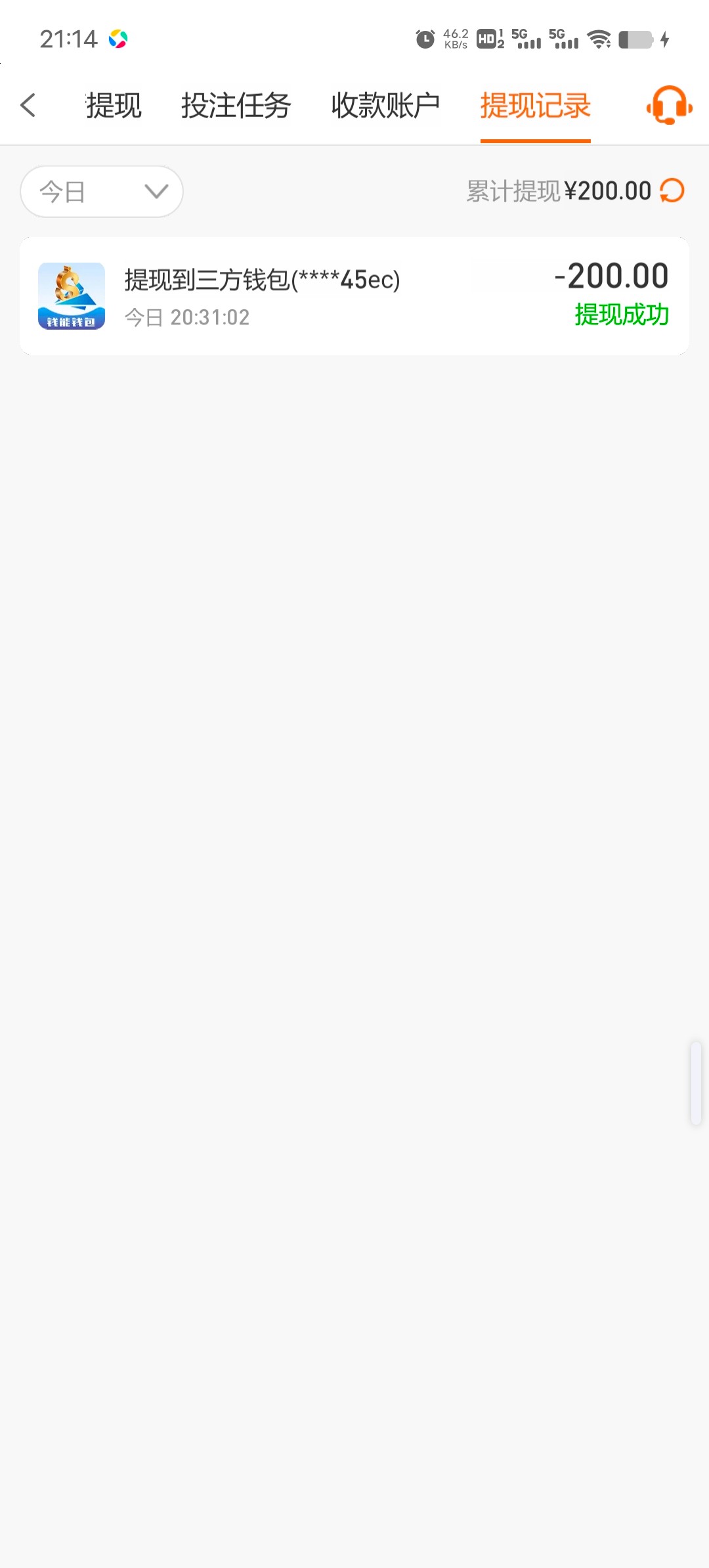Select the 提现记录 tab
This screenshot has height=1568, width=709.
click(x=536, y=105)
